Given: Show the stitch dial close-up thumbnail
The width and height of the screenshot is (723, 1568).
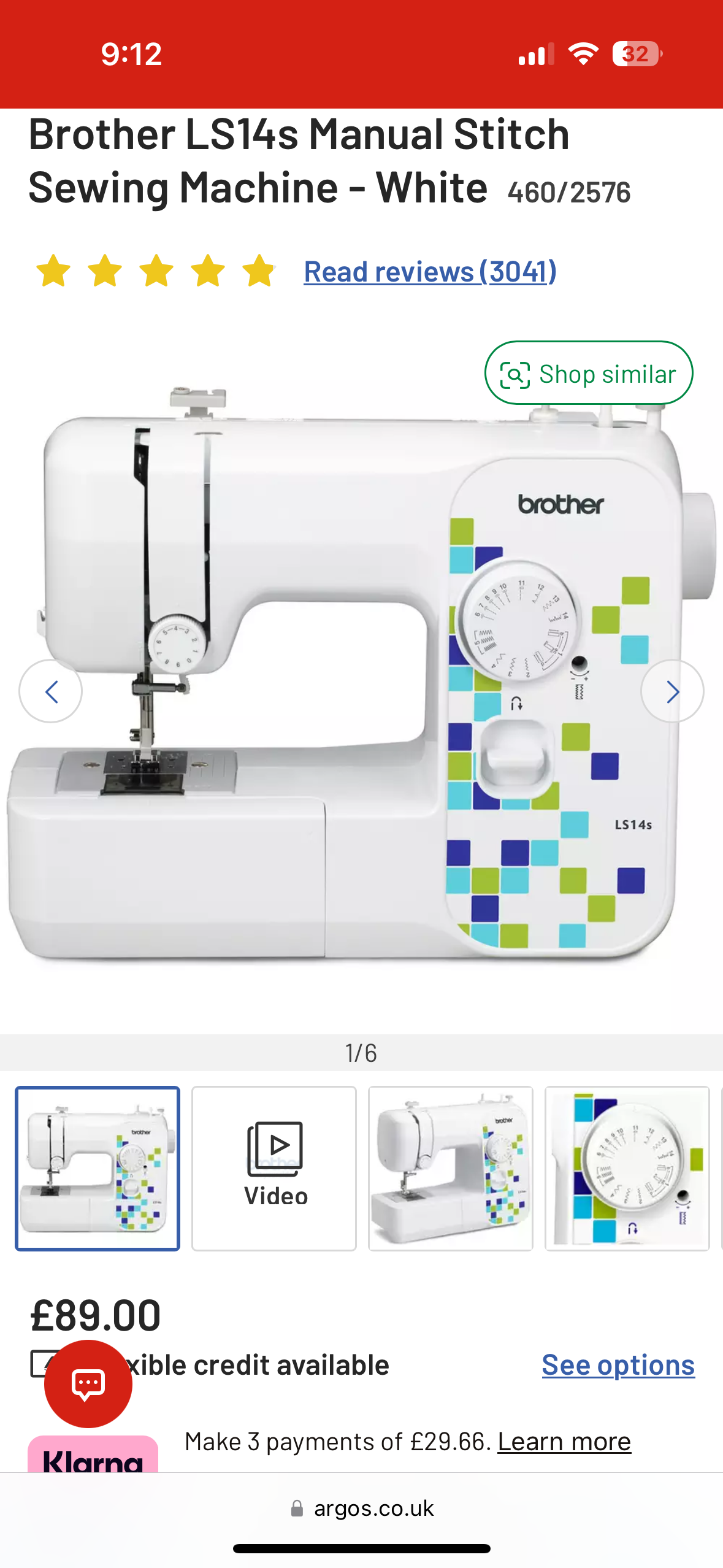Looking at the screenshot, I should point(627,1168).
